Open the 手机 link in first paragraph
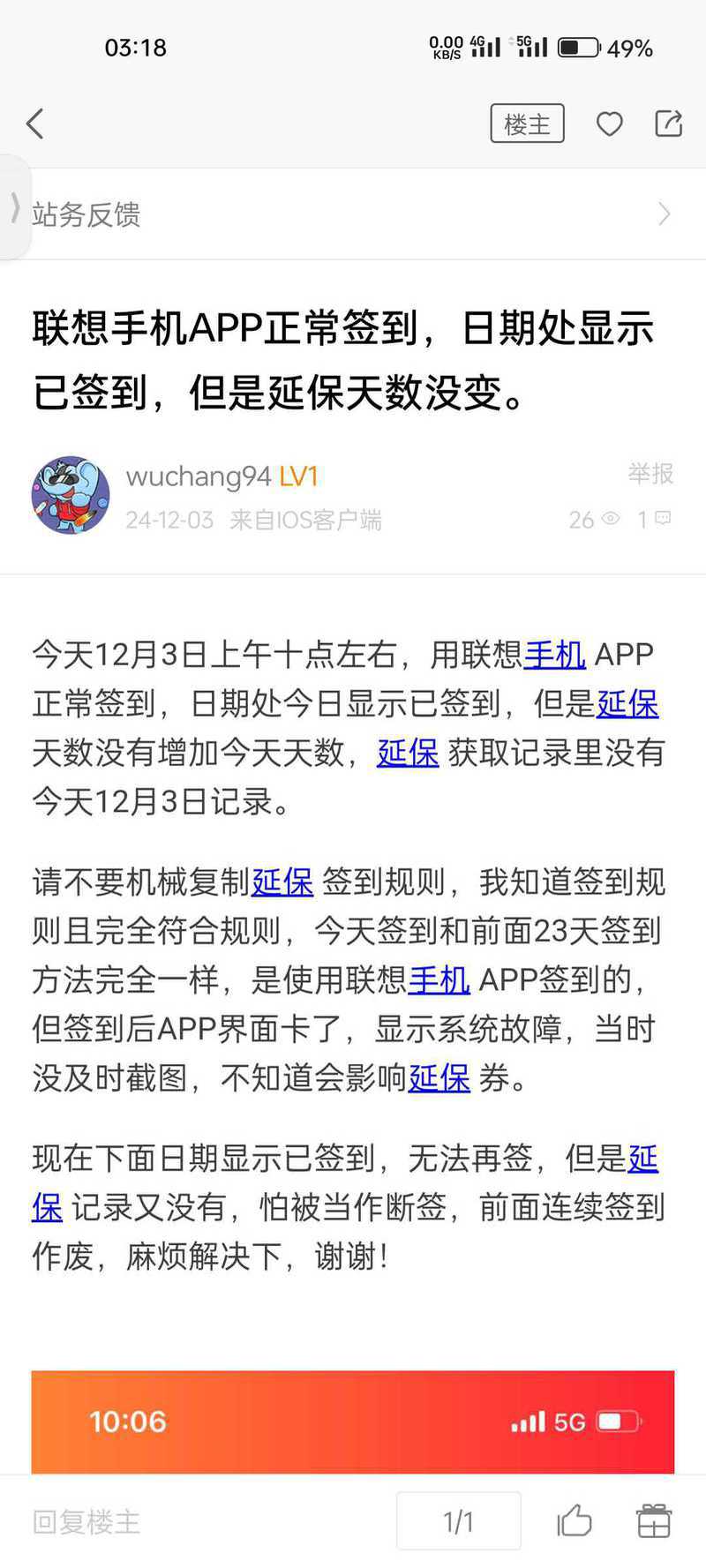The width and height of the screenshot is (706, 1568). pyautogui.click(x=554, y=655)
